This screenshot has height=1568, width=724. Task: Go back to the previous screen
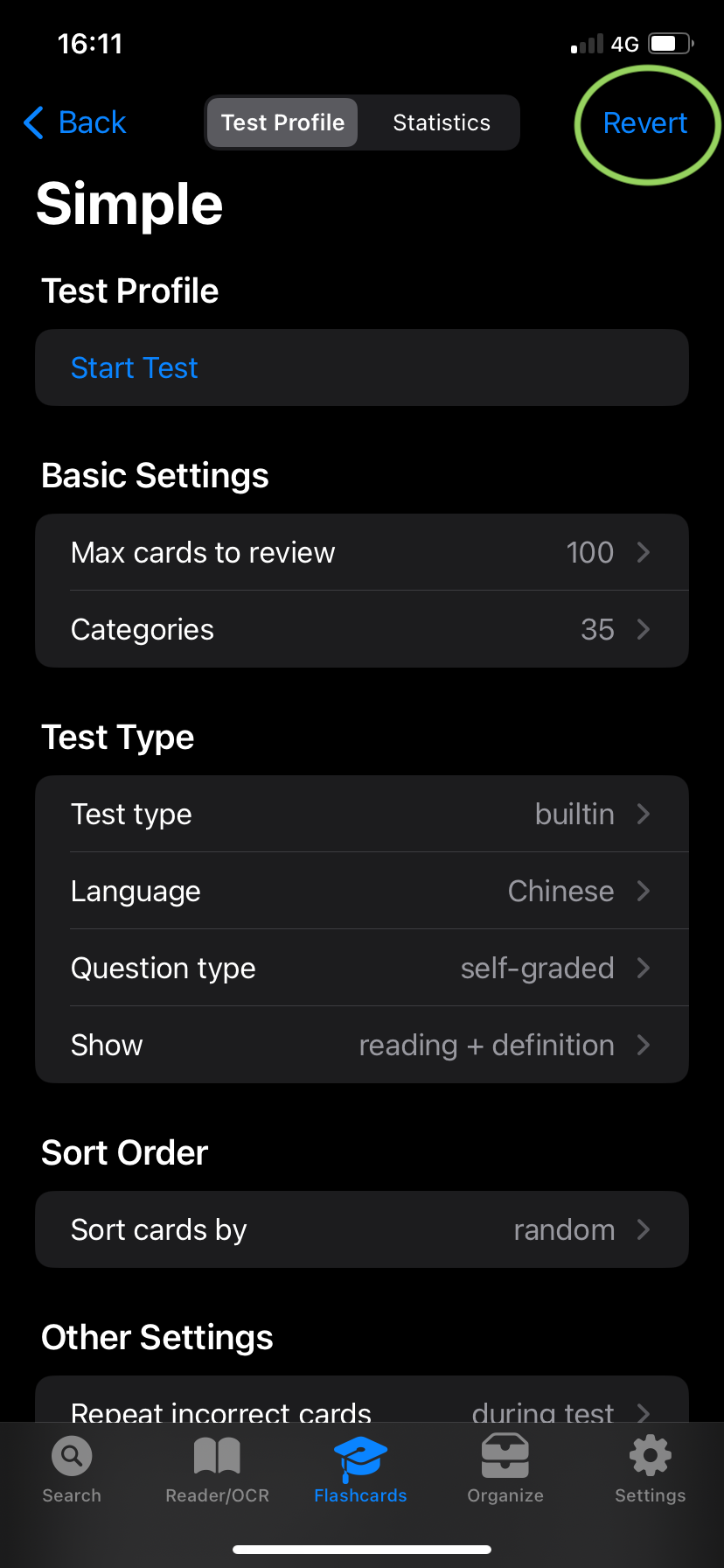click(75, 122)
